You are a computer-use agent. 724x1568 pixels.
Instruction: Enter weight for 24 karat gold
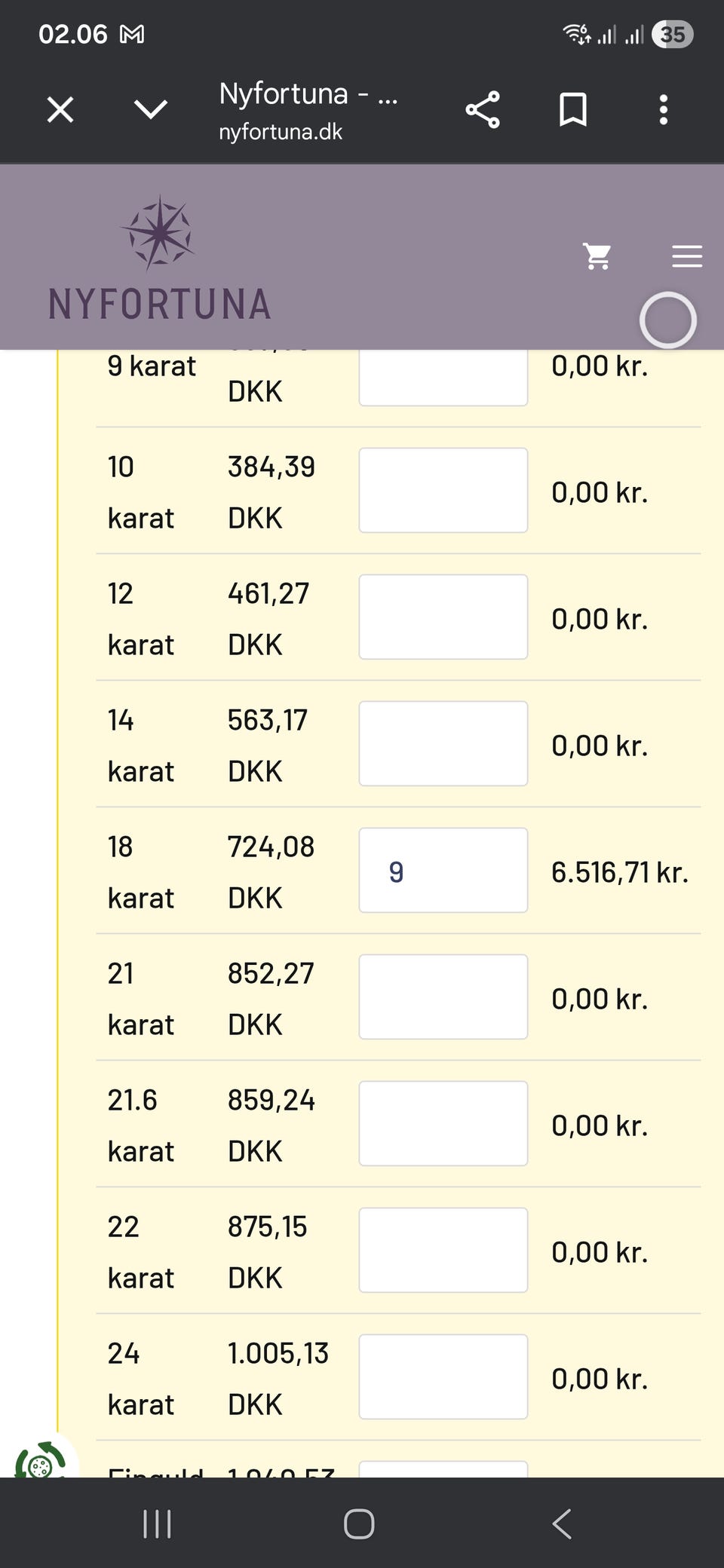pyautogui.click(x=443, y=1377)
